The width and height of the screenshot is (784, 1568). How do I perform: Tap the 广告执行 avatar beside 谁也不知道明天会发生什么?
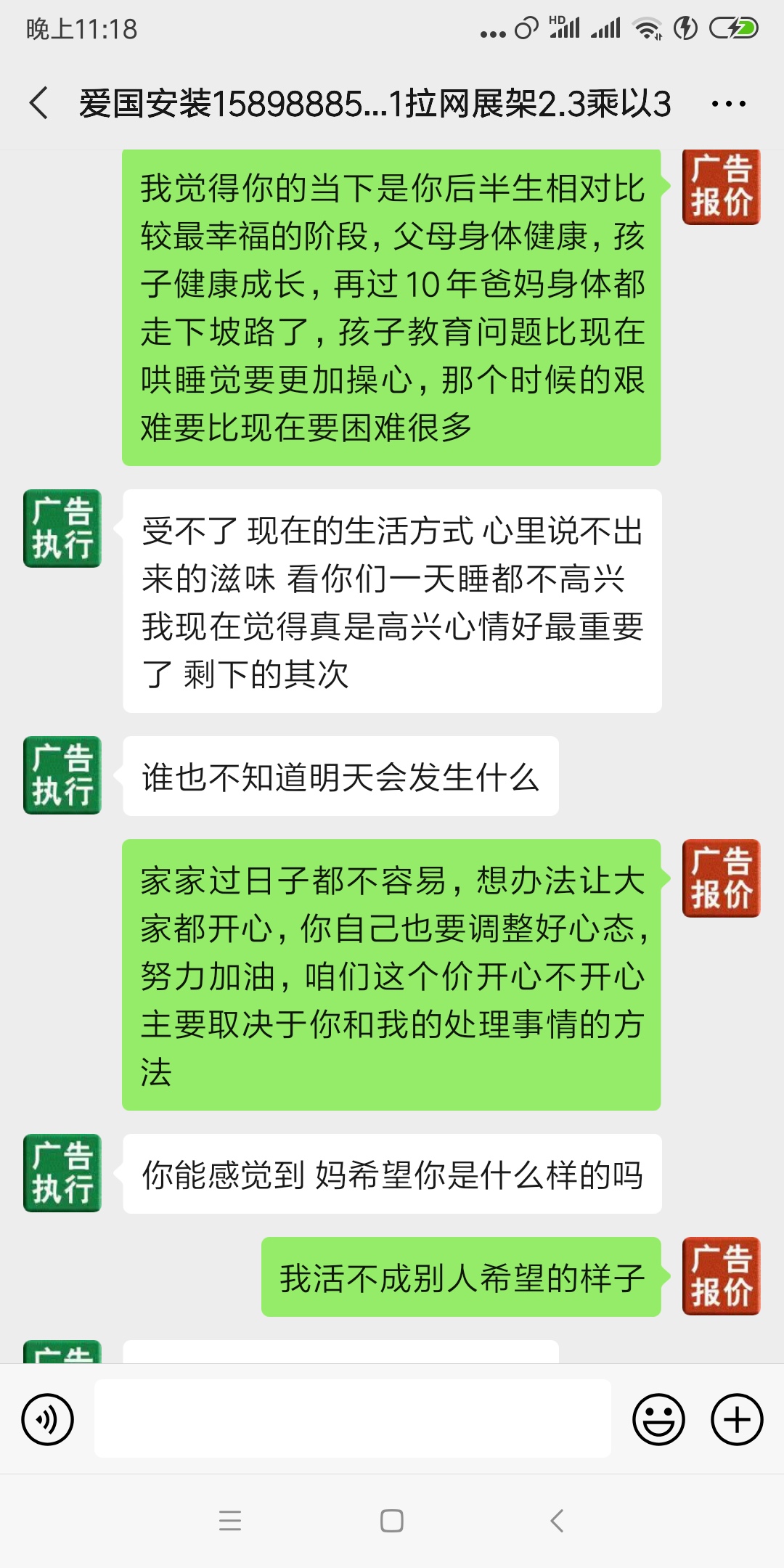(62, 775)
